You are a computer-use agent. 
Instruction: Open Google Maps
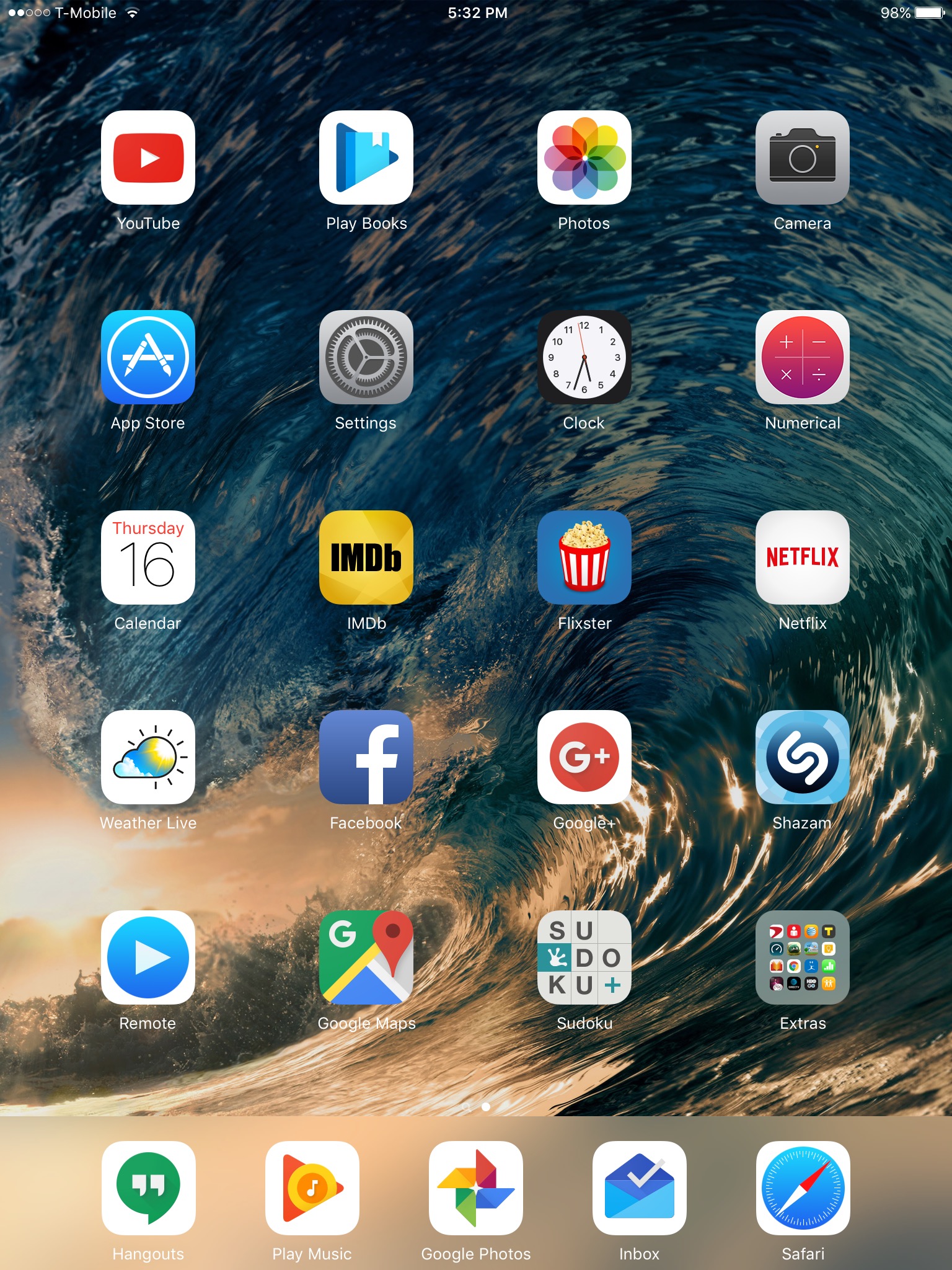pyautogui.click(x=366, y=957)
